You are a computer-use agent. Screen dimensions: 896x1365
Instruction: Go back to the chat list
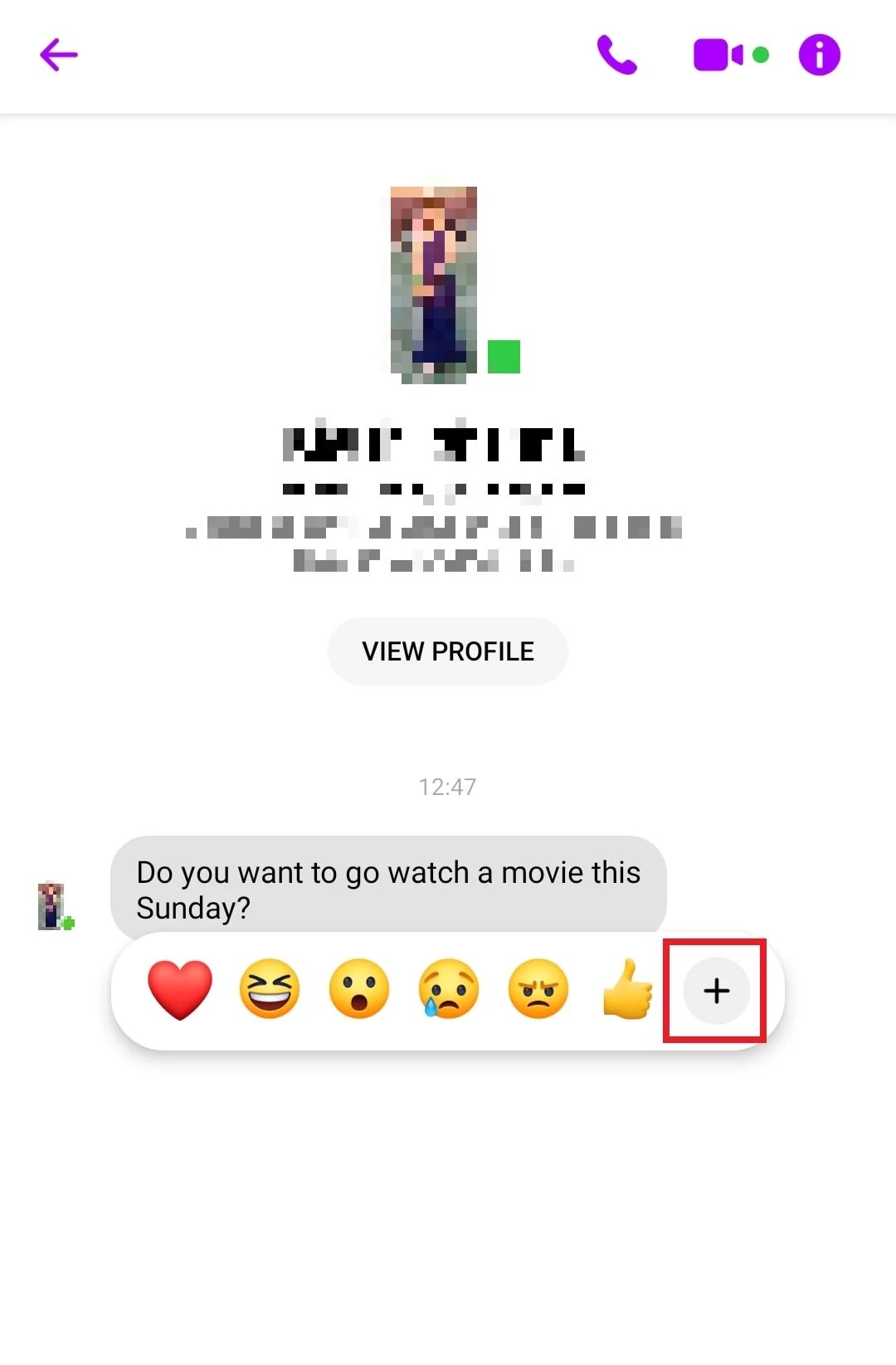point(58,55)
